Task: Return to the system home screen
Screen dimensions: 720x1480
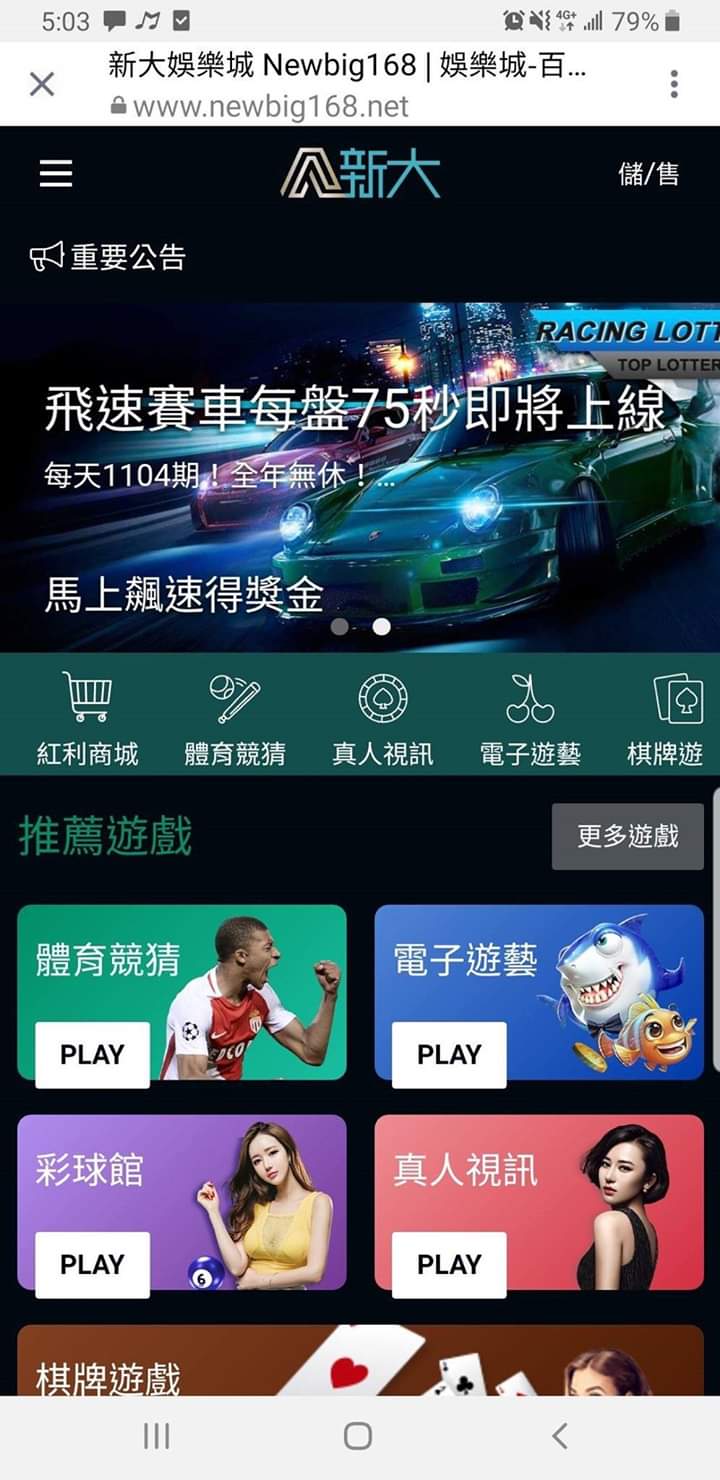Action: coord(358,1437)
